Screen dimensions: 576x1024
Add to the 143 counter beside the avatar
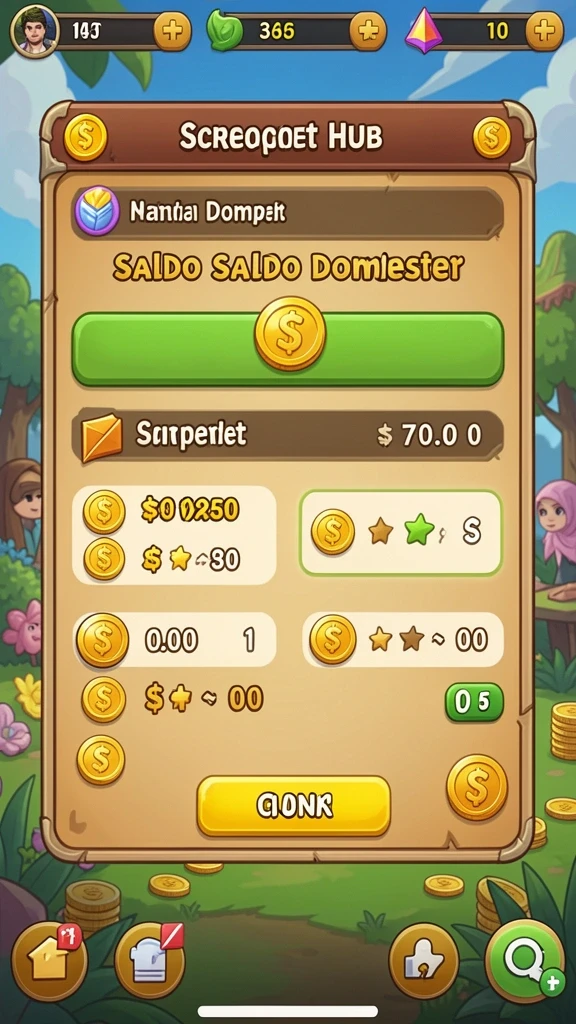[172, 30]
